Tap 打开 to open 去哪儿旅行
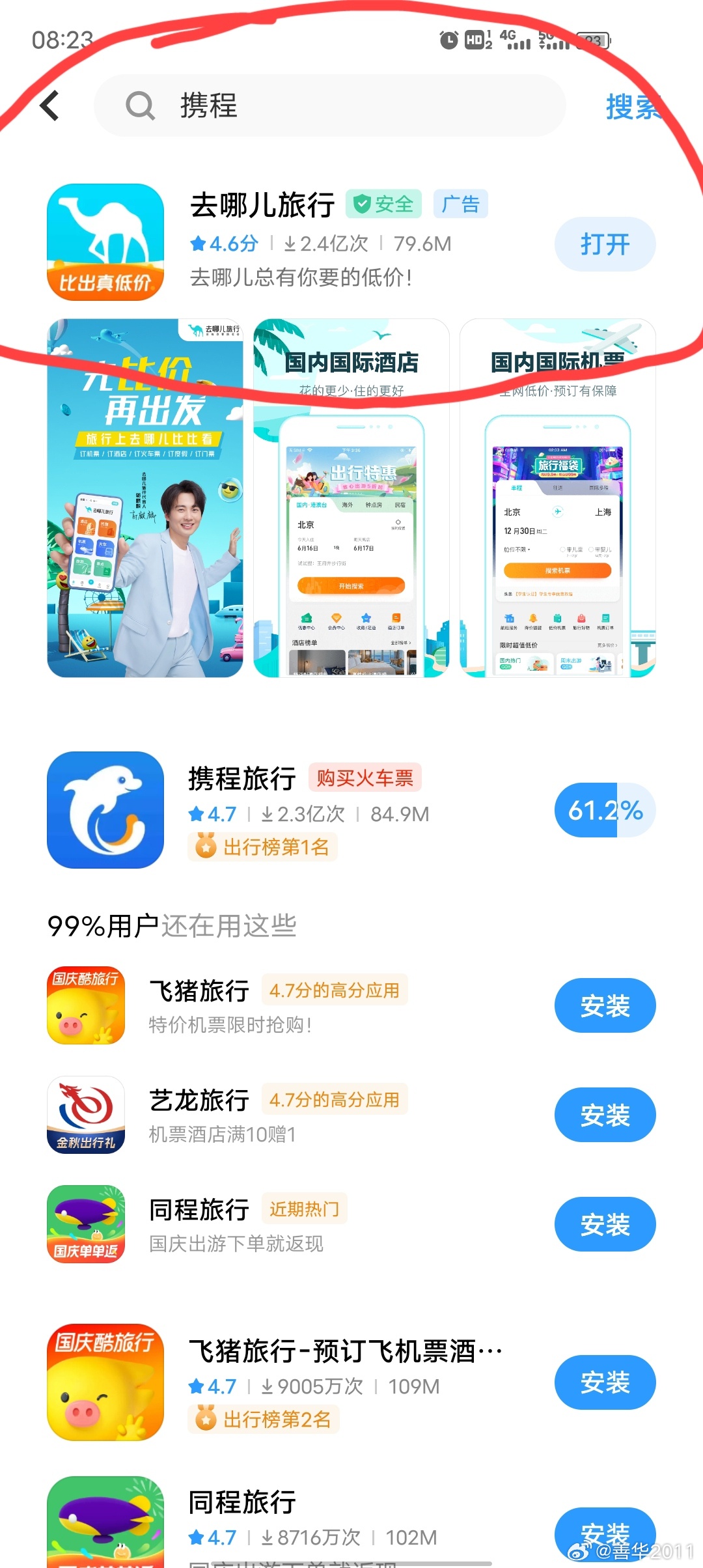 point(604,244)
